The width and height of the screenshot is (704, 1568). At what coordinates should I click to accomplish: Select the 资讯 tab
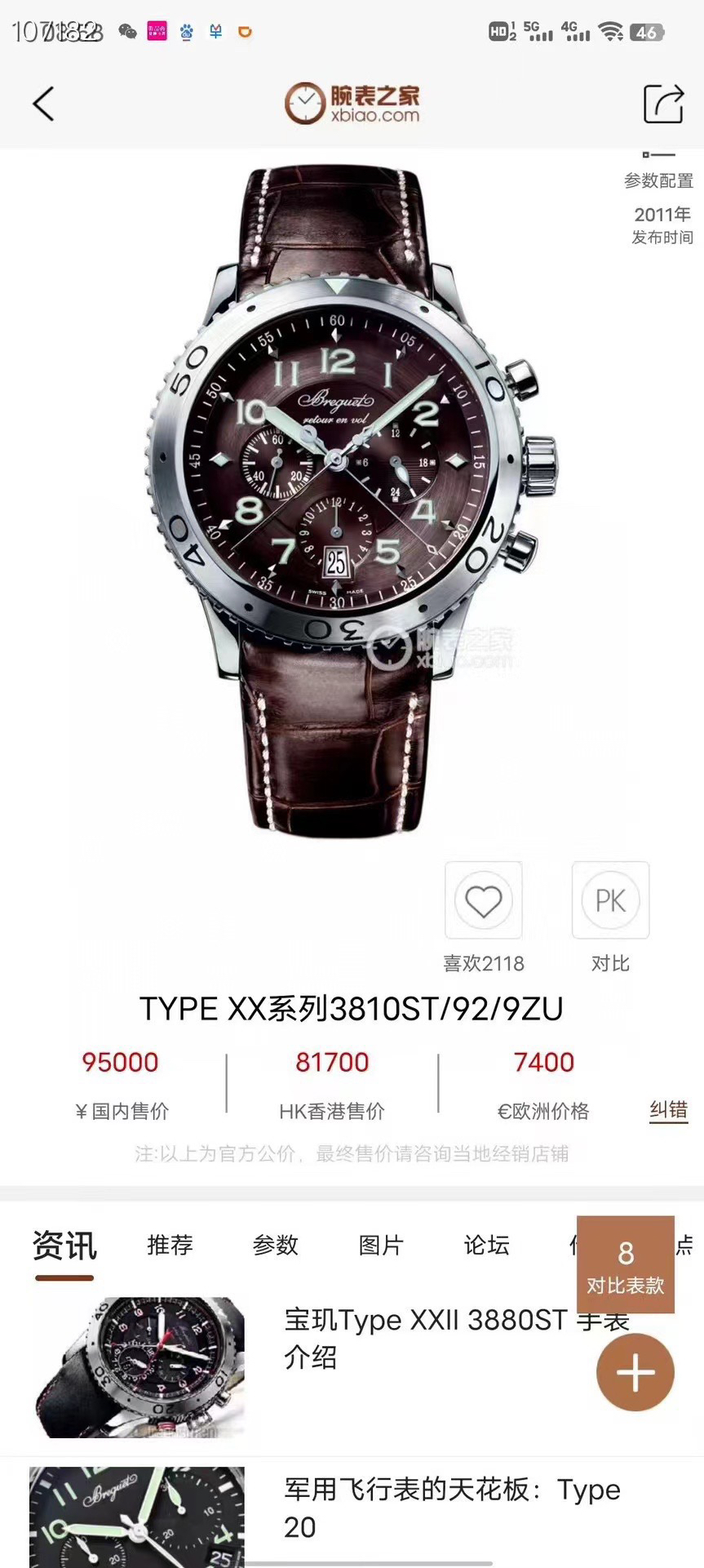pos(64,1246)
